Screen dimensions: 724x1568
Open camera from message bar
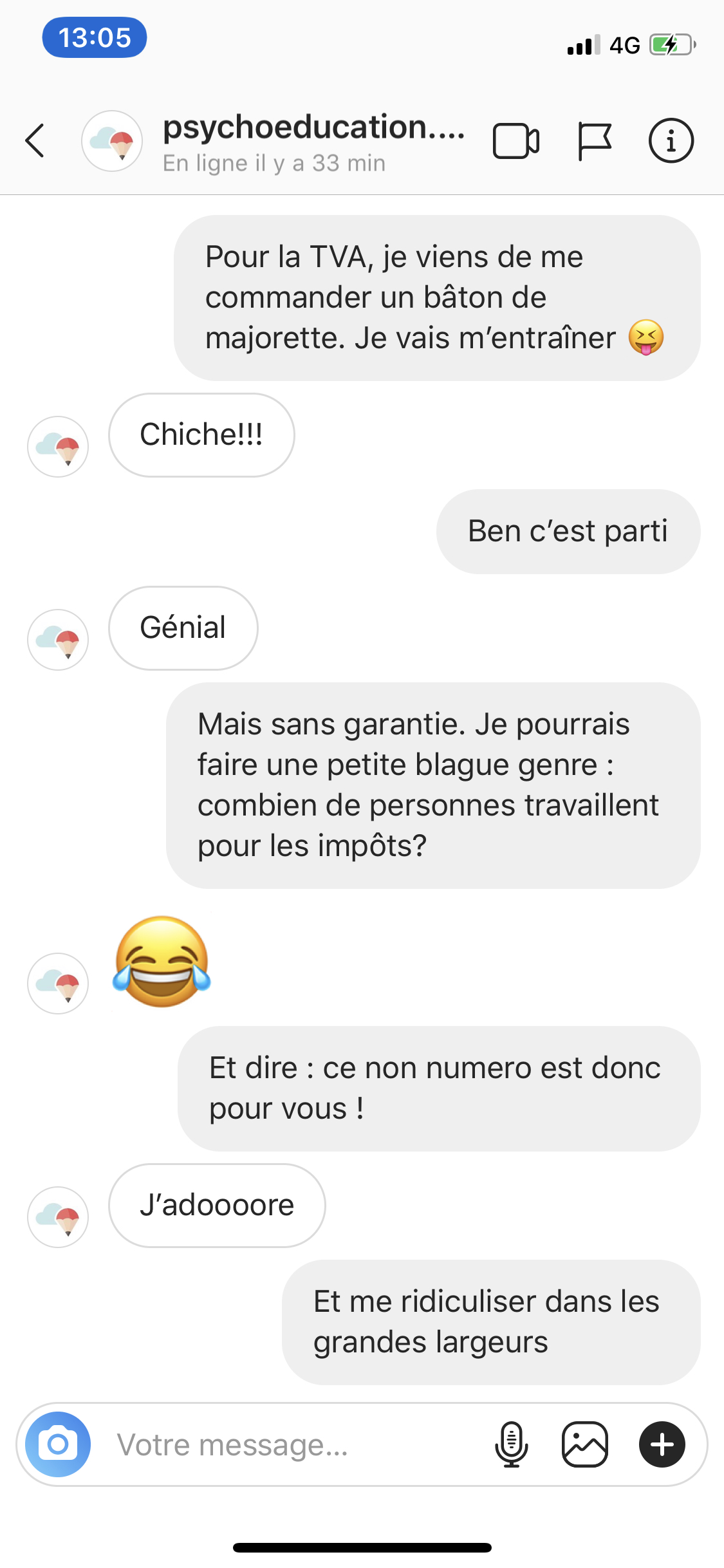click(x=58, y=1444)
